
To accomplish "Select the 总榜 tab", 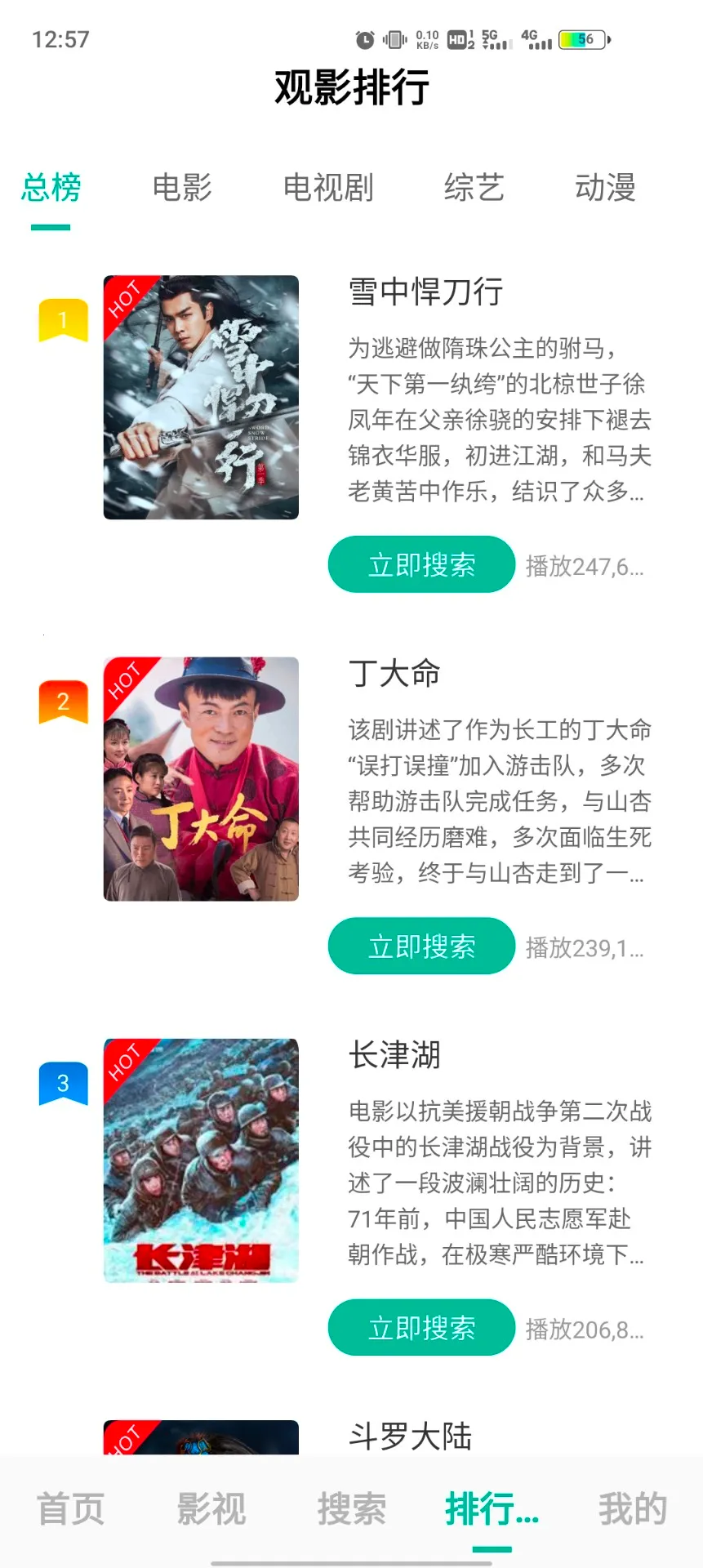I will coord(51,188).
